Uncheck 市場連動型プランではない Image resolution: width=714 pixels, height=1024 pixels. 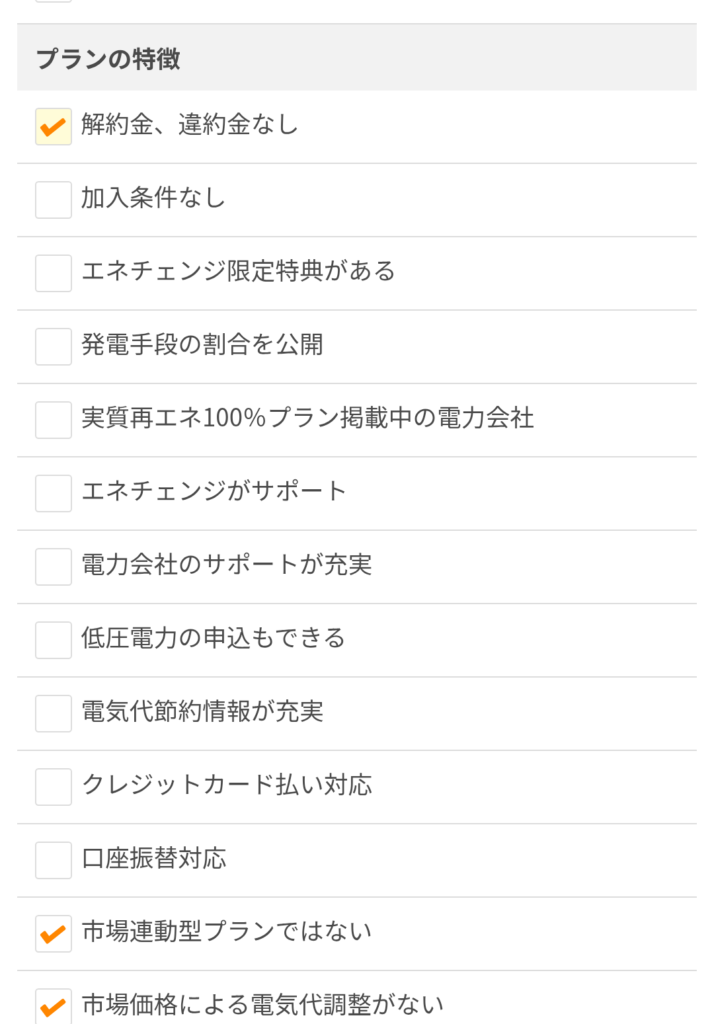(x=53, y=934)
